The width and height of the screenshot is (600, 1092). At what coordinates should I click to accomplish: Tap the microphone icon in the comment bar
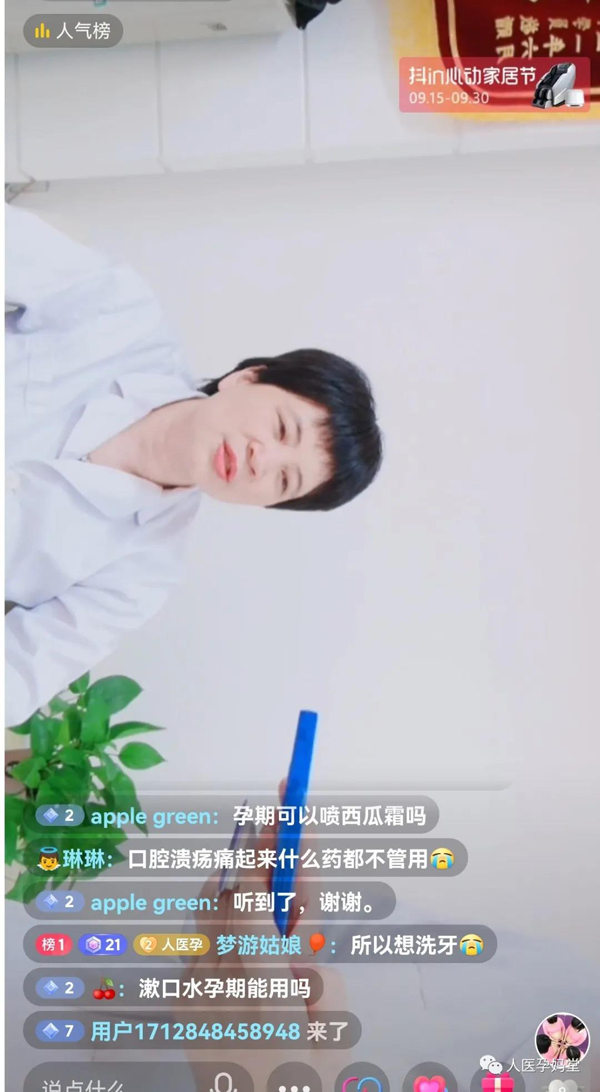click(225, 1084)
